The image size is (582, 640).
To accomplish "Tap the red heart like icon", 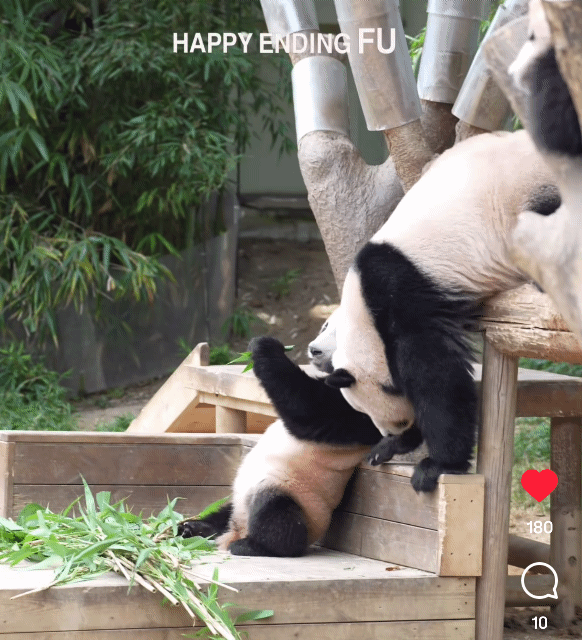I will coord(539,485).
